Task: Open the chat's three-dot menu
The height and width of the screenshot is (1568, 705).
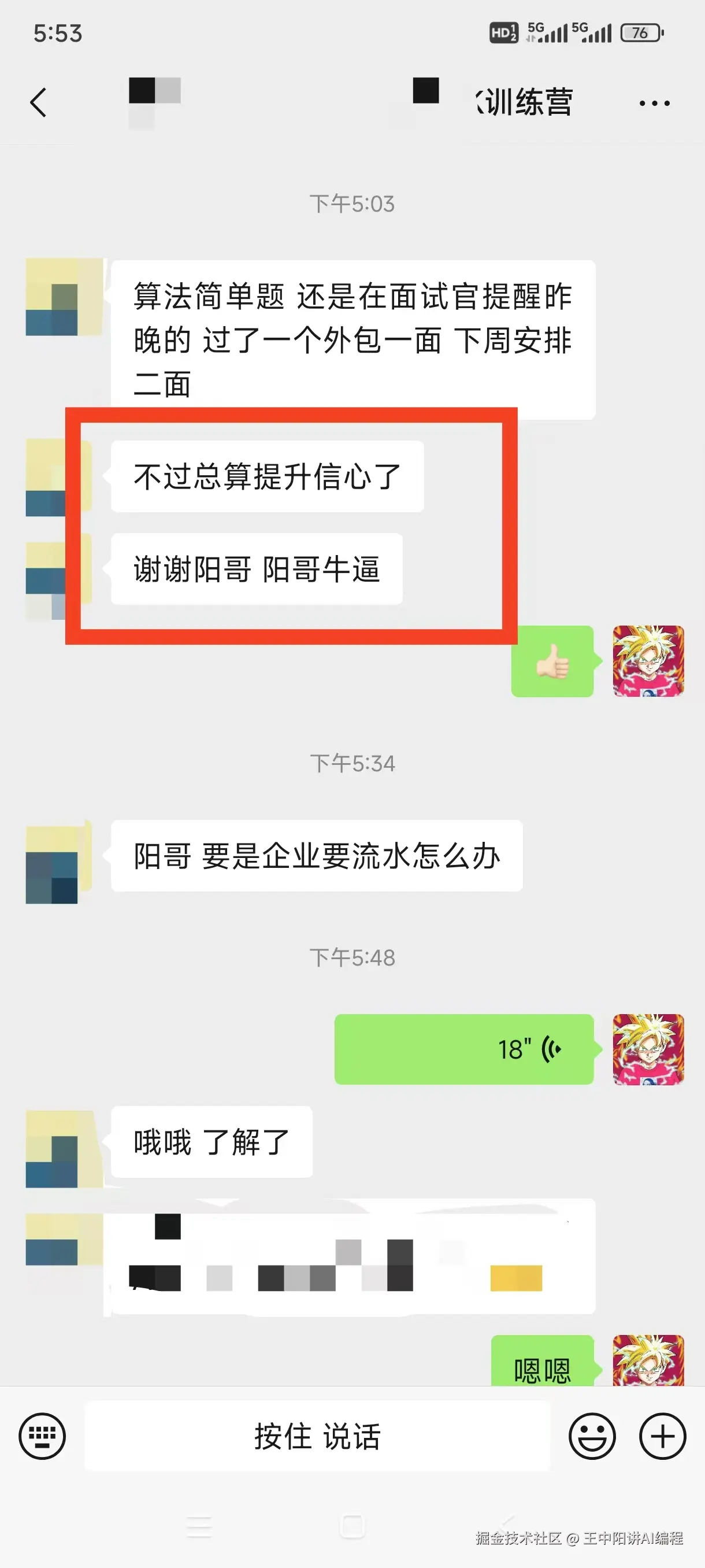Action: [654, 103]
